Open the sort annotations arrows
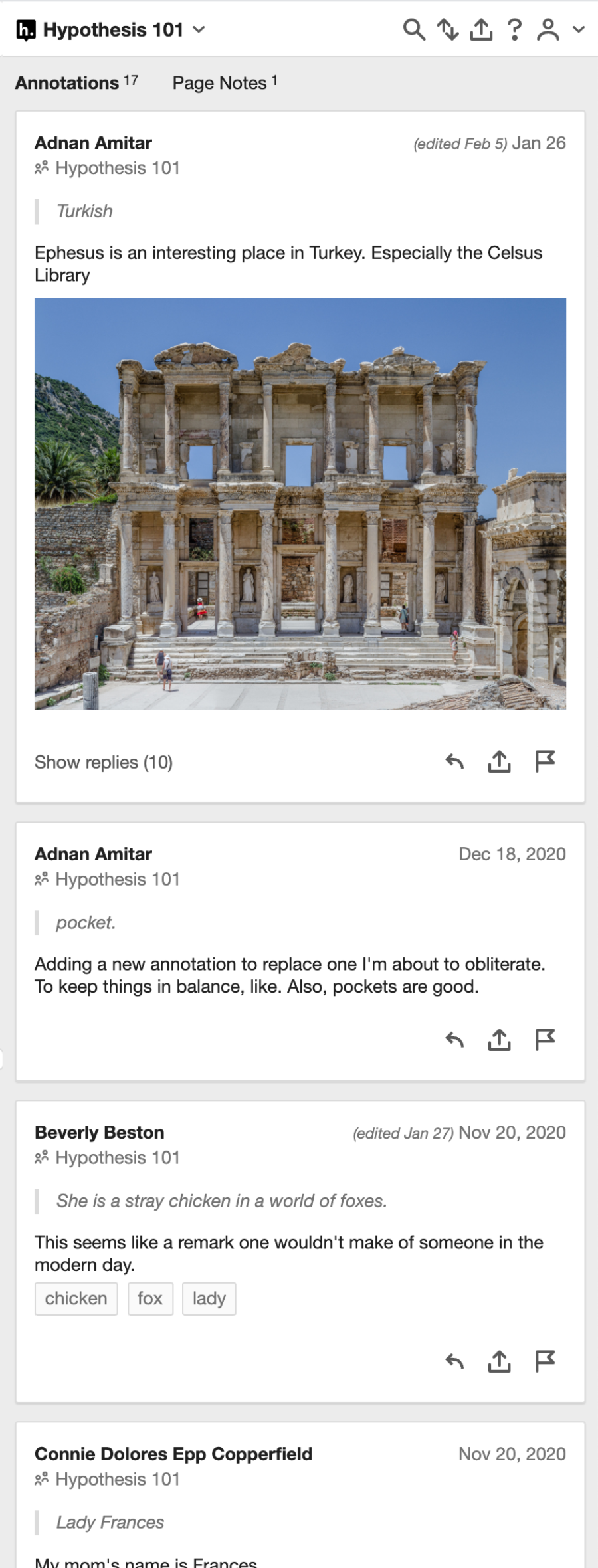The image size is (598, 1568). click(x=448, y=29)
